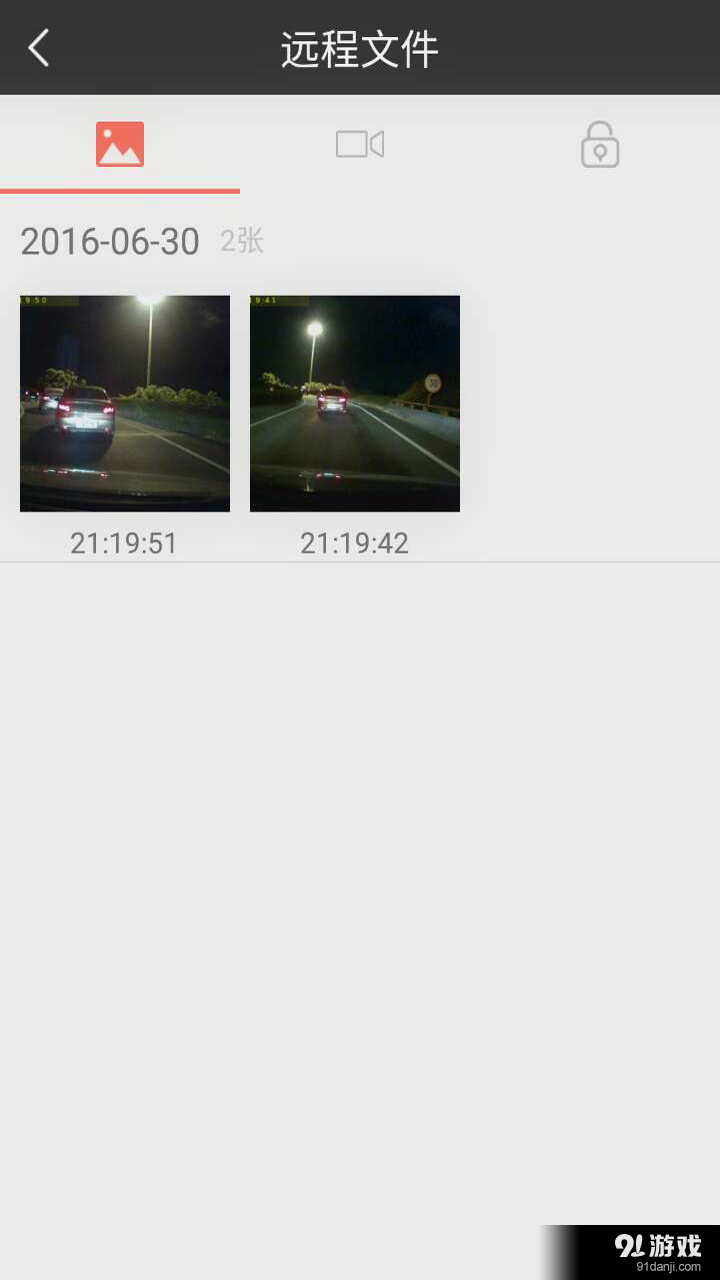The image size is (720, 1280).
Task: Click the 21:19:51 timestamp text
Action: (124, 543)
